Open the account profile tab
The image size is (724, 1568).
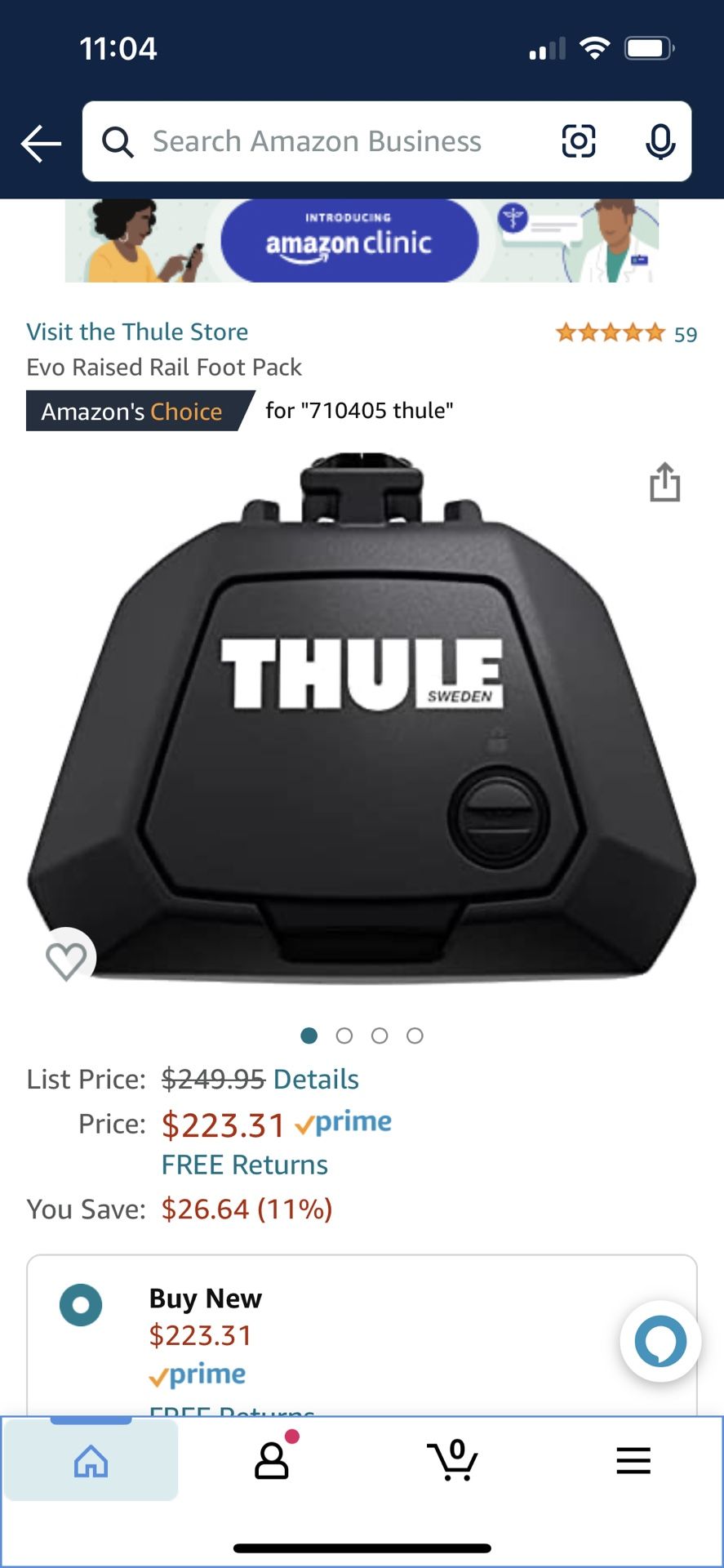click(x=272, y=1461)
